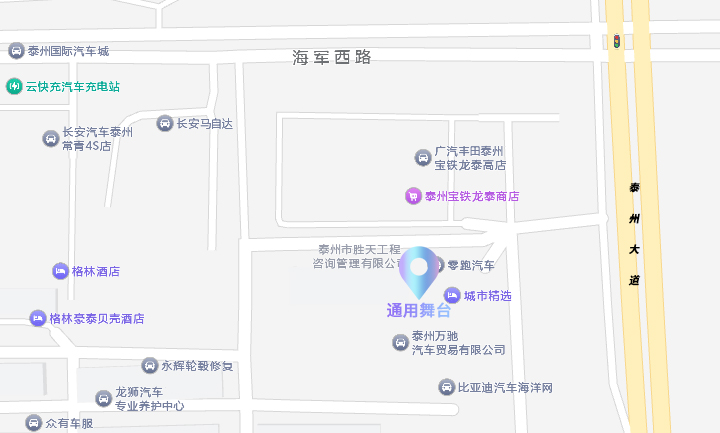Open the 城市精选 hotel marker

[452, 295]
